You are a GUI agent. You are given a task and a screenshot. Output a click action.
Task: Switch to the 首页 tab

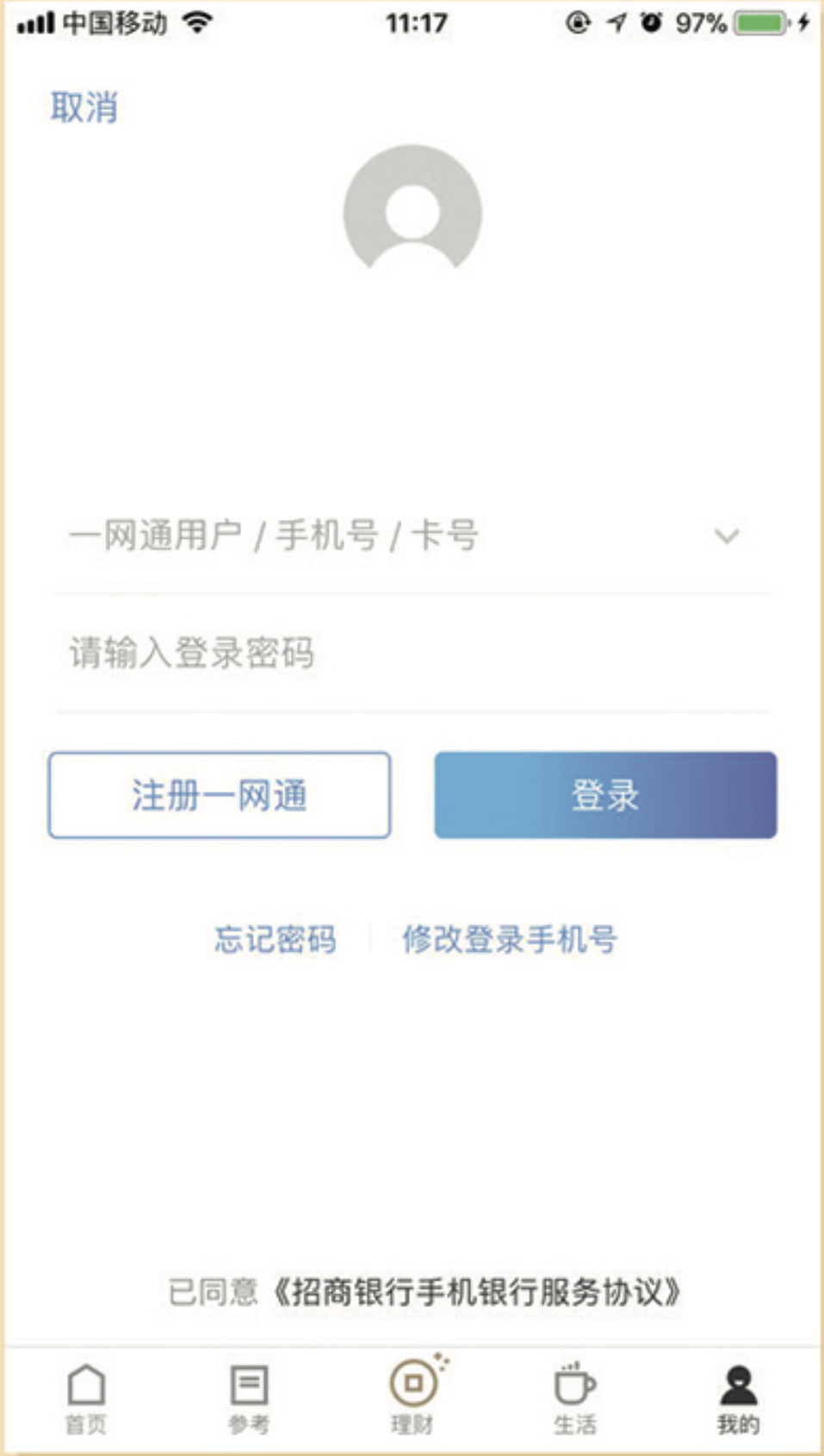click(86, 1399)
